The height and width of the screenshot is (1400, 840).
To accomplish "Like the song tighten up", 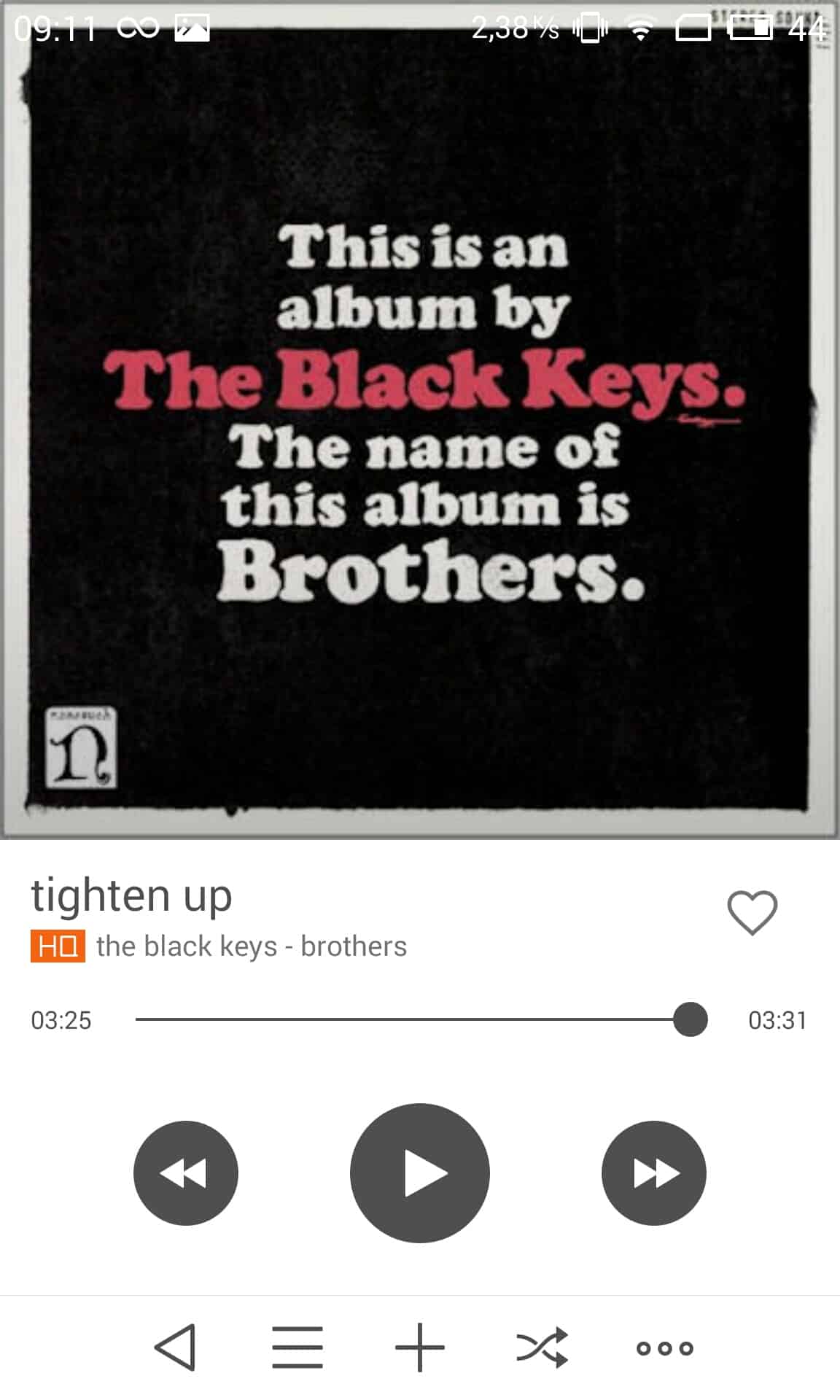I will 752,912.
